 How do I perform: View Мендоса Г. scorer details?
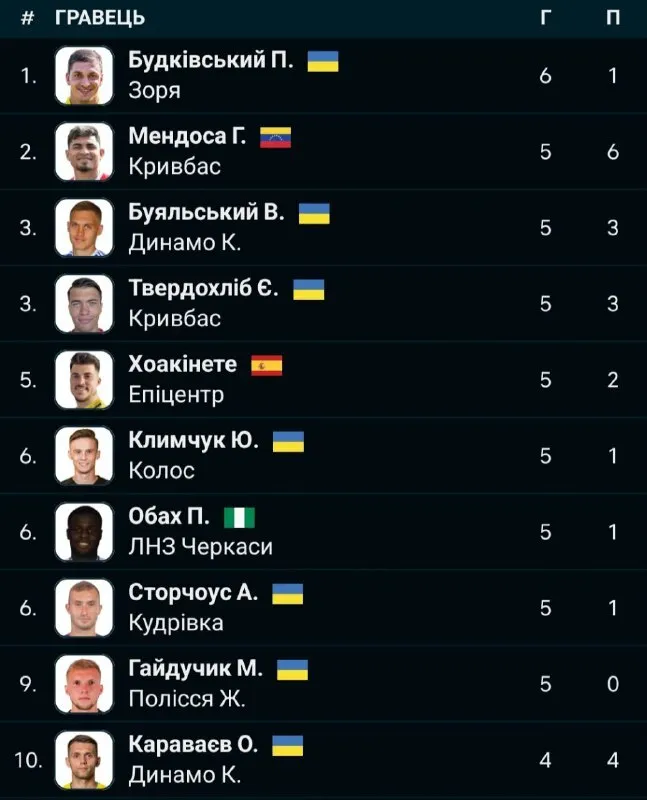(187, 138)
